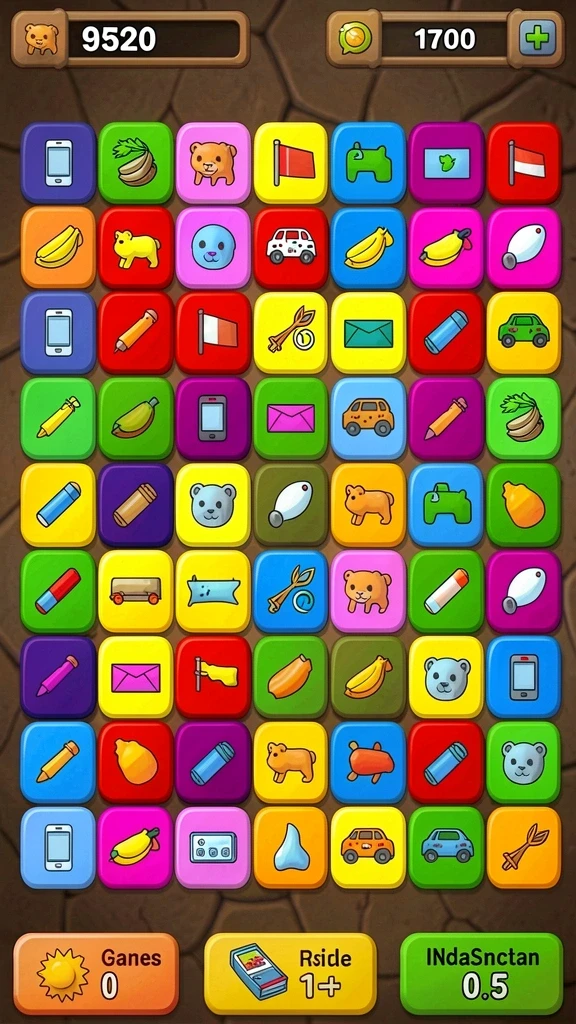The width and height of the screenshot is (576, 1024).
Task: Tap the green plus to add coins
Action: click(537, 37)
